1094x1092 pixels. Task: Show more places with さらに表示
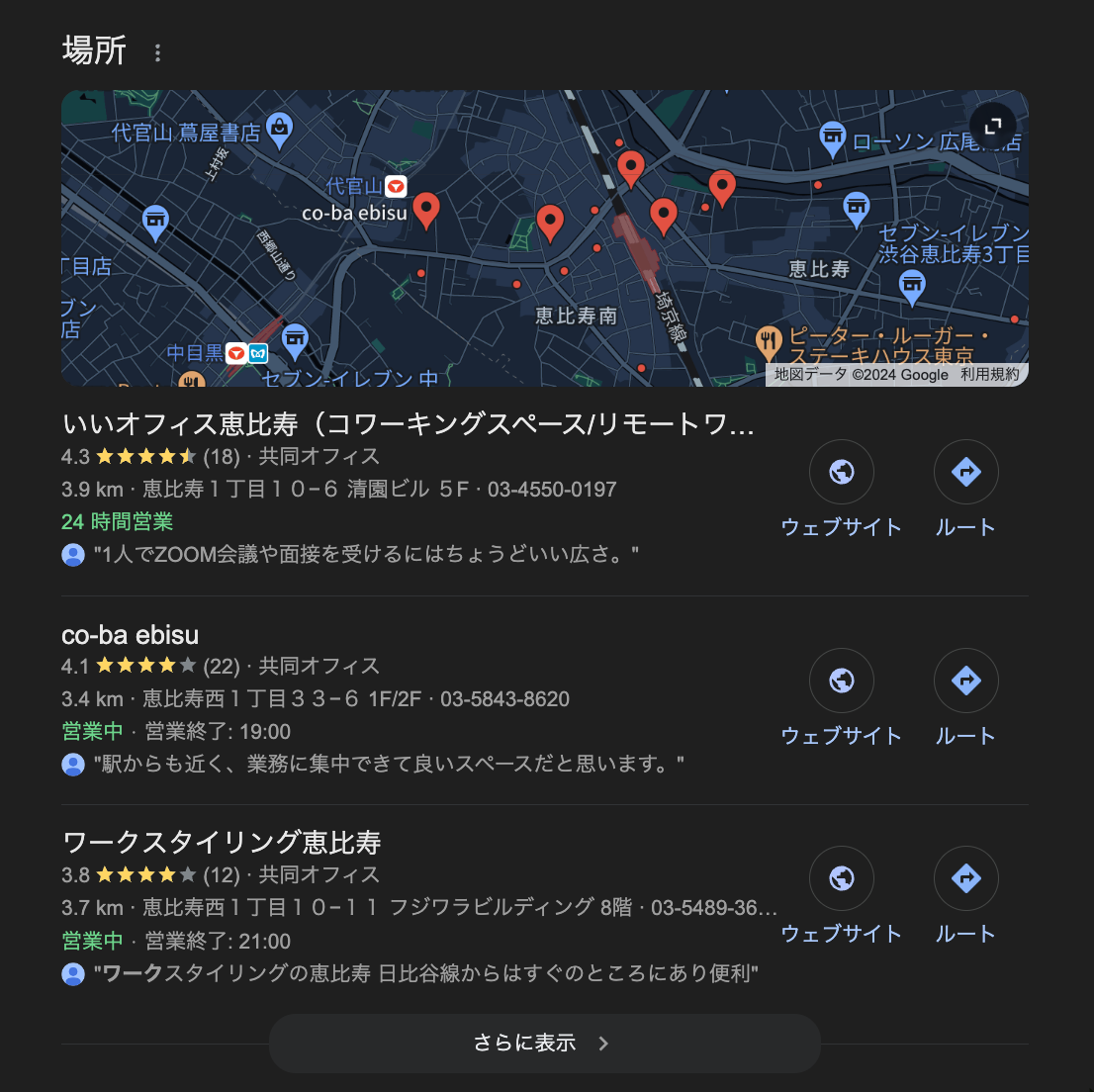(x=544, y=1043)
